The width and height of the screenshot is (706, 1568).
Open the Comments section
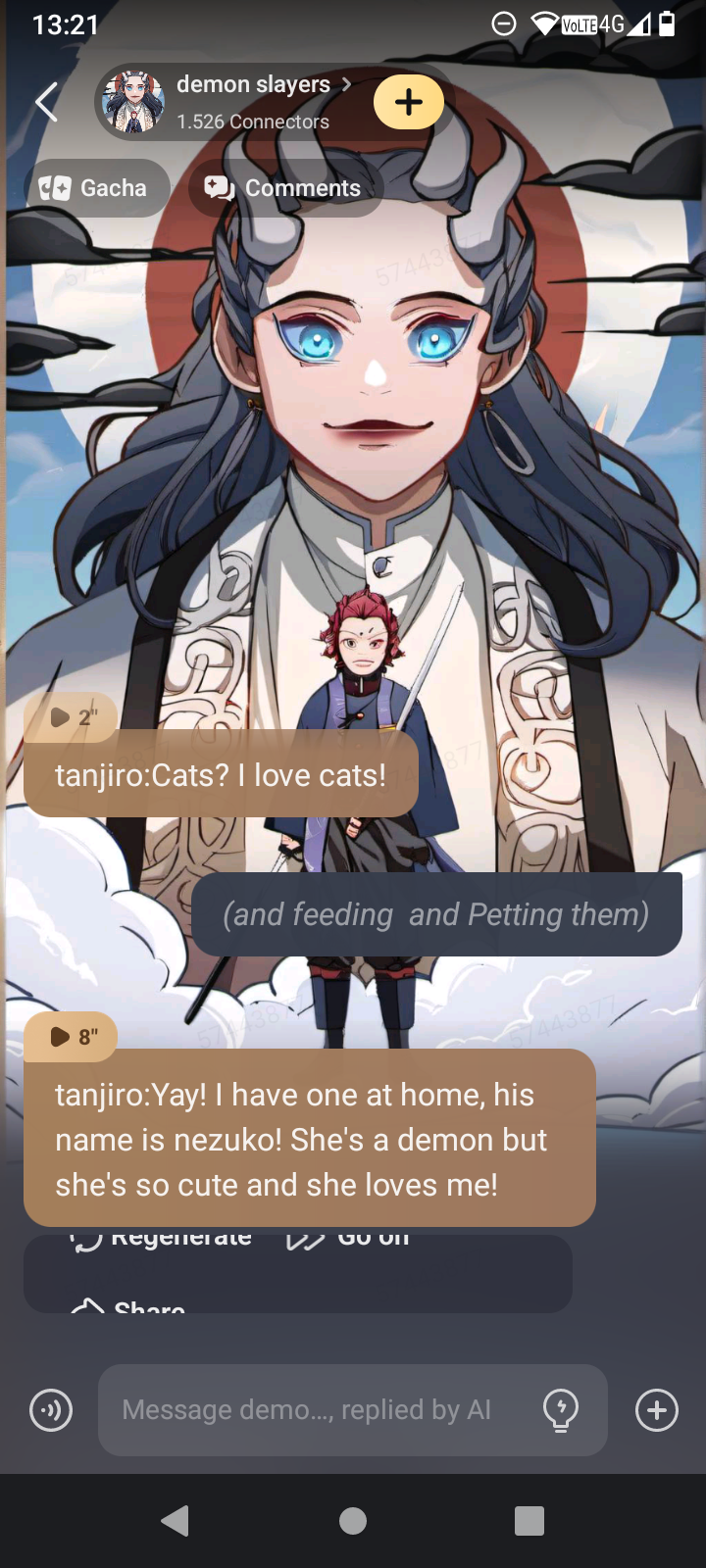(x=284, y=188)
